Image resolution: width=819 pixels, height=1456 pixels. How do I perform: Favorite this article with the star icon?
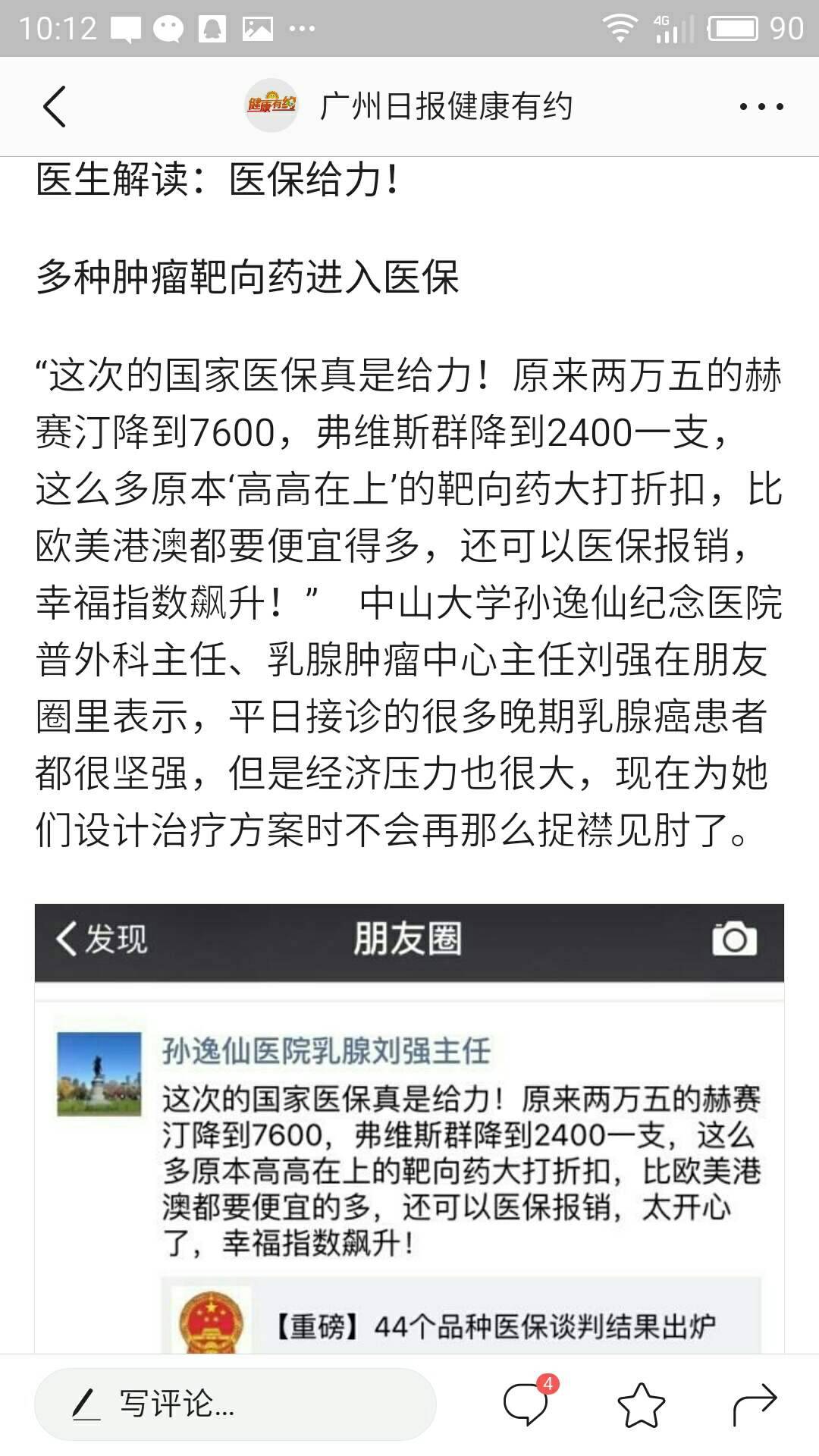pyautogui.click(x=641, y=1404)
